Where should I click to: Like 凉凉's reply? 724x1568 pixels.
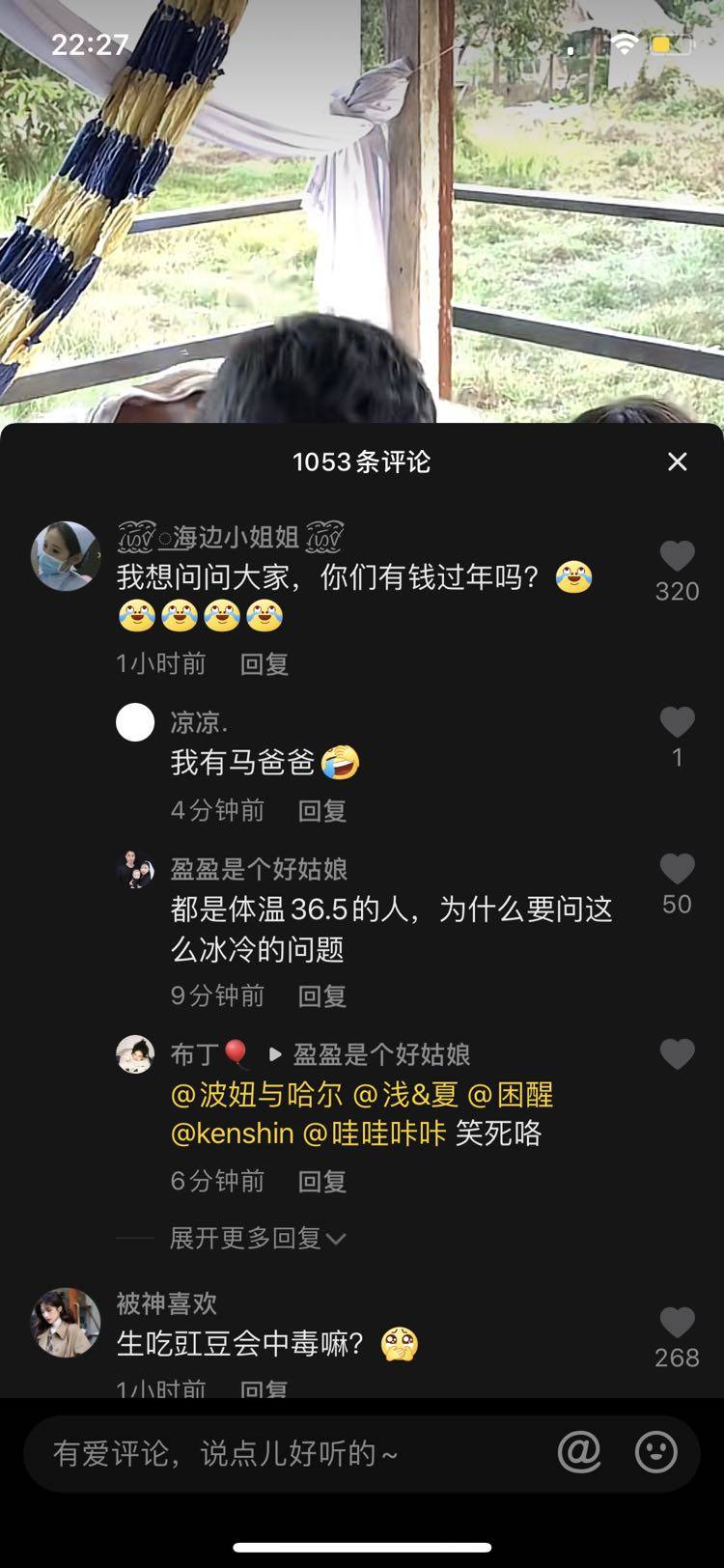point(677,723)
